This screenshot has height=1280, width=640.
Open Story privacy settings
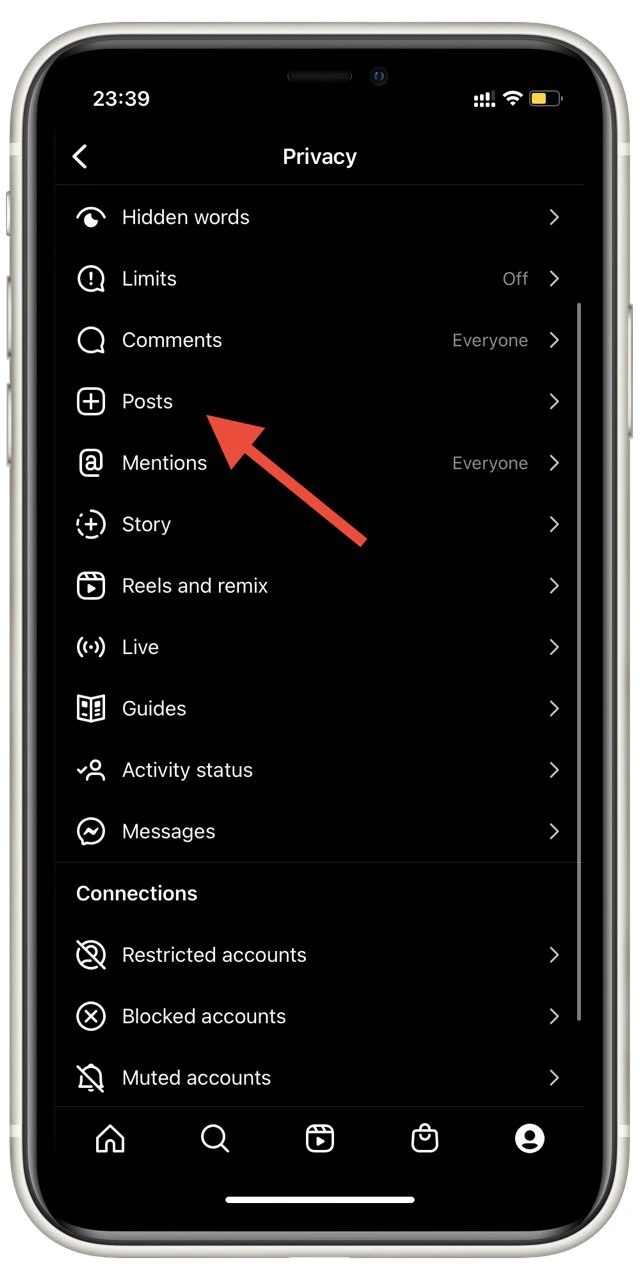pyautogui.click(x=319, y=524)
